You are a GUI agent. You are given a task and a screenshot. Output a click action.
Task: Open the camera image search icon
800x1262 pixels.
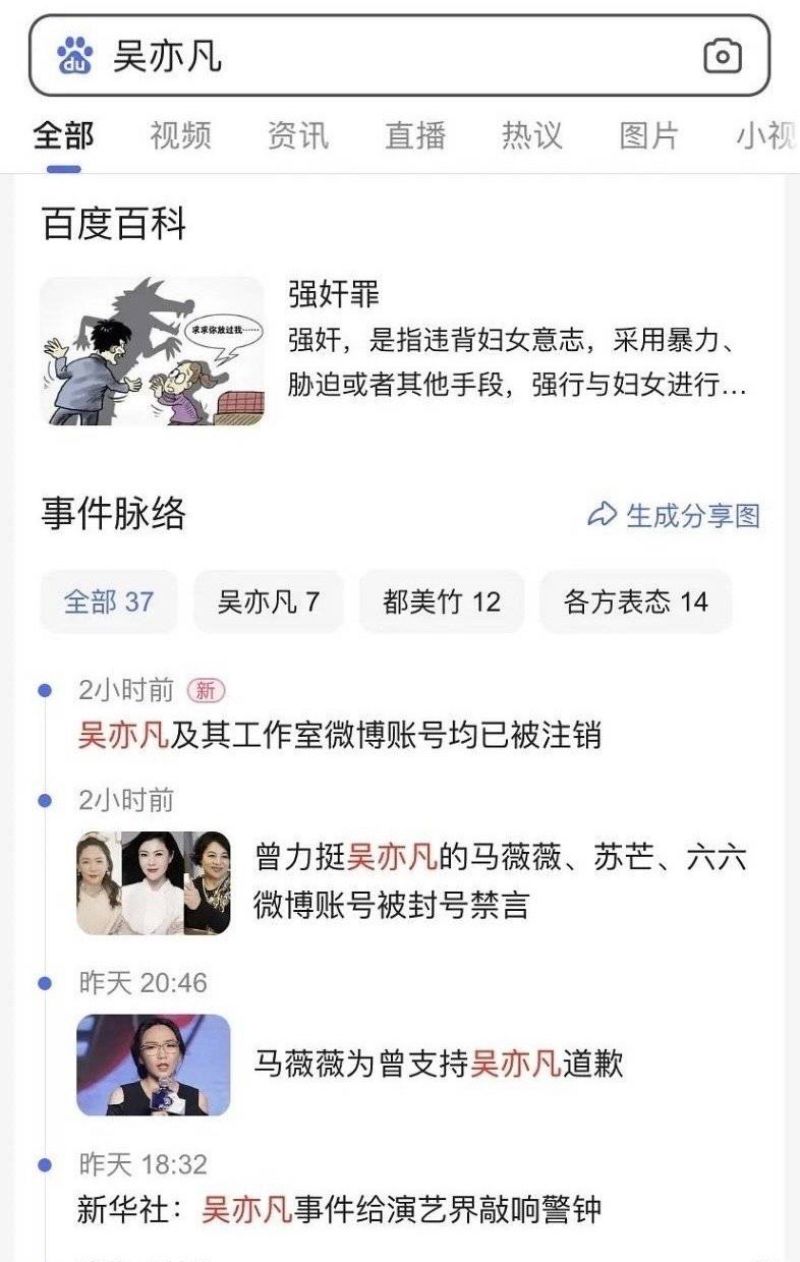pos(722,56)
